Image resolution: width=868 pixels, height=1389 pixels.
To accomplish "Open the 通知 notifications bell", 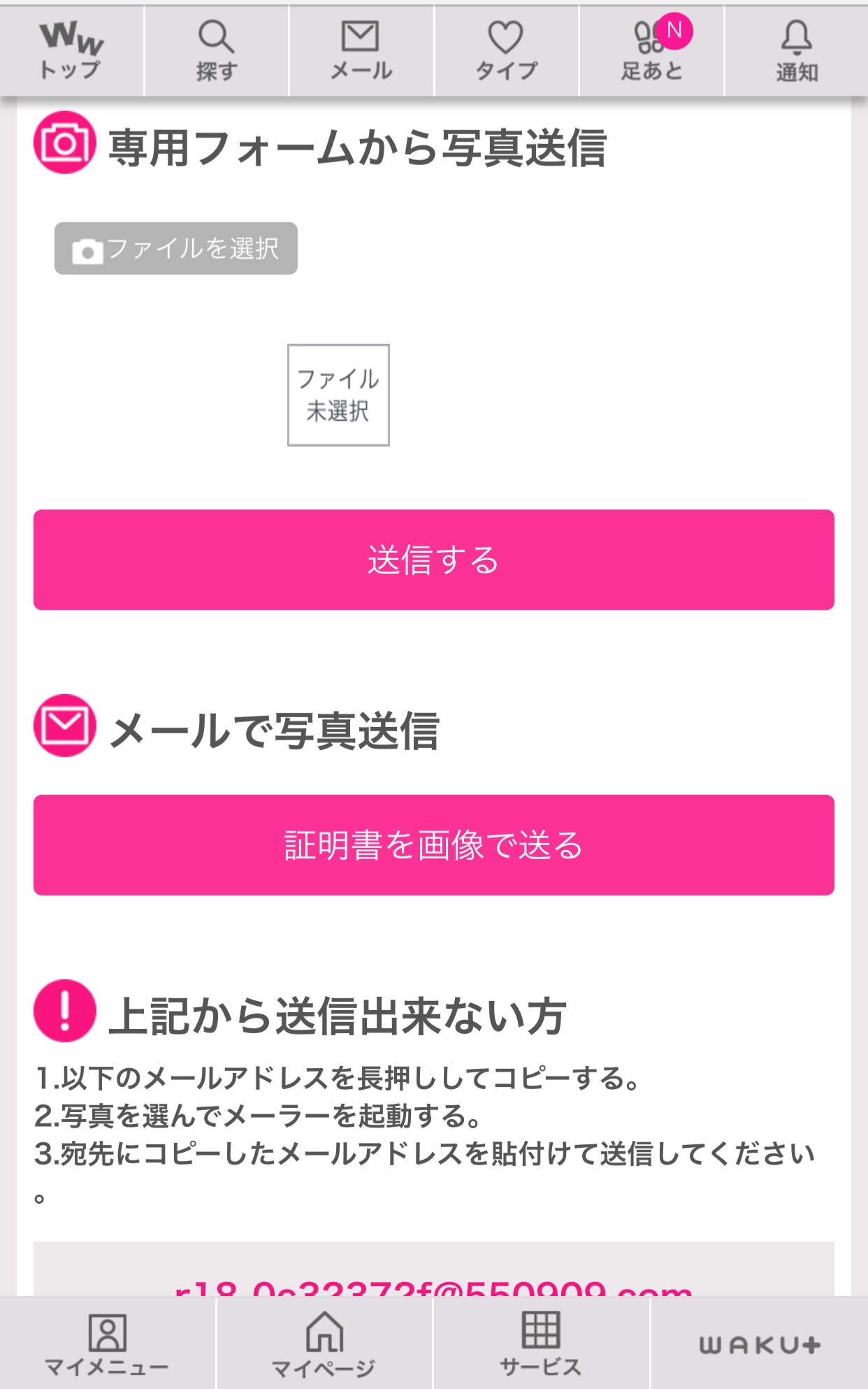I will (x=796, y=50).
